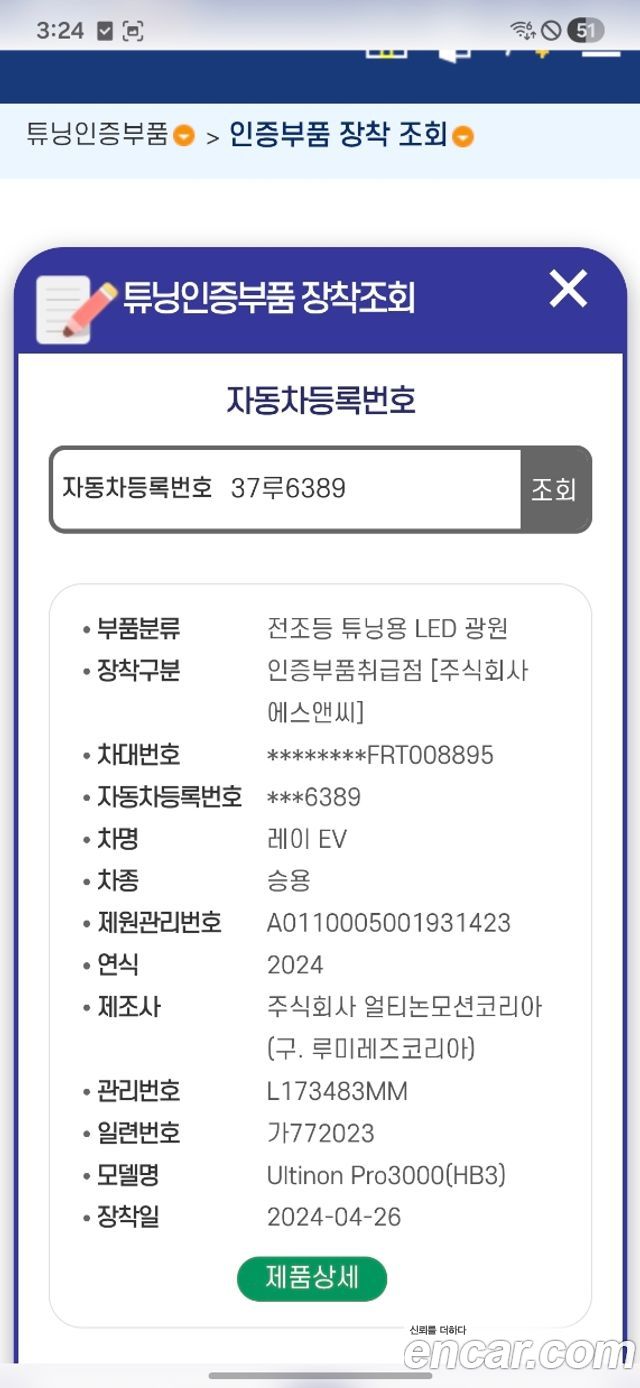Screen dimensions: 640x1388
Task: Open 제품상세 product details
Action: [x=312, y=1278]
